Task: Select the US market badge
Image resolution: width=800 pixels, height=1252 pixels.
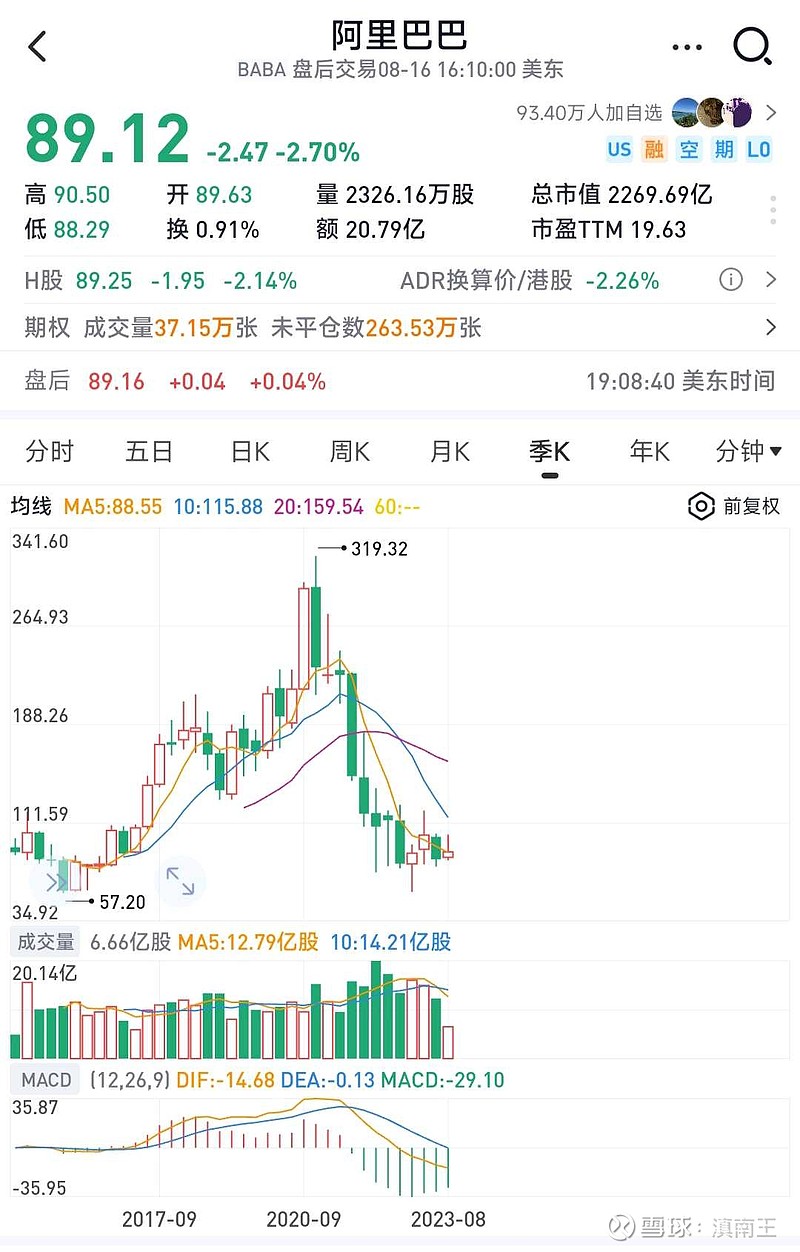Action: 619,150
